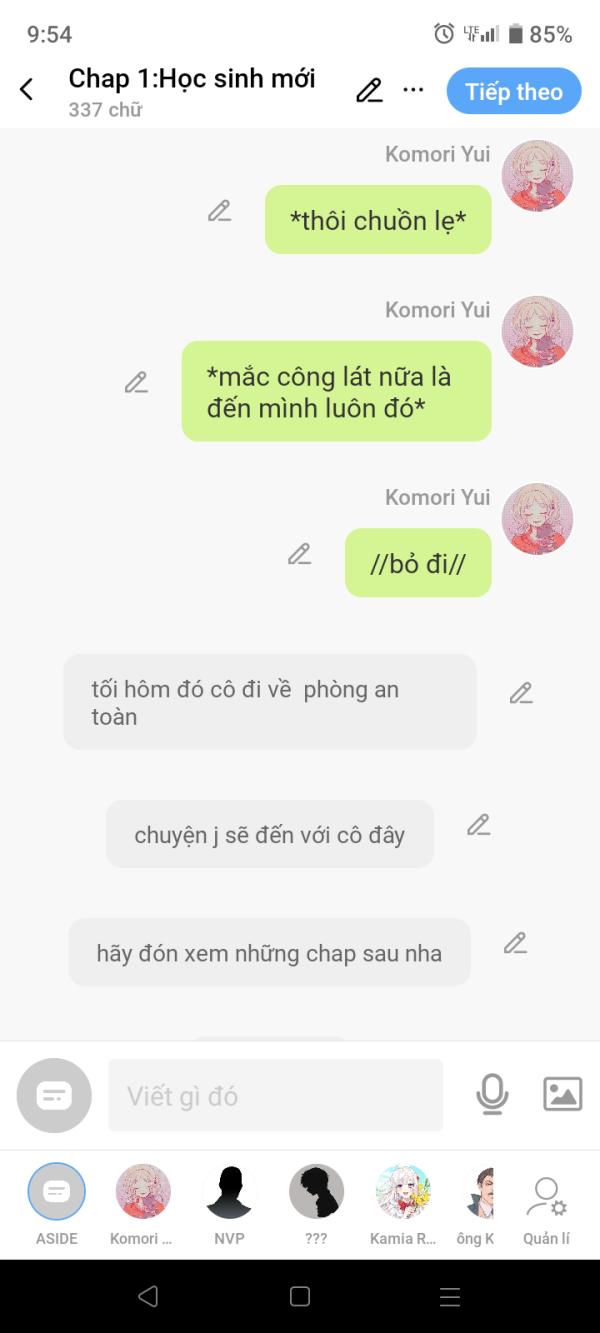Edit the message "*mắc công lát nữa là đến mình luôn đó*"

click(136, 383)
